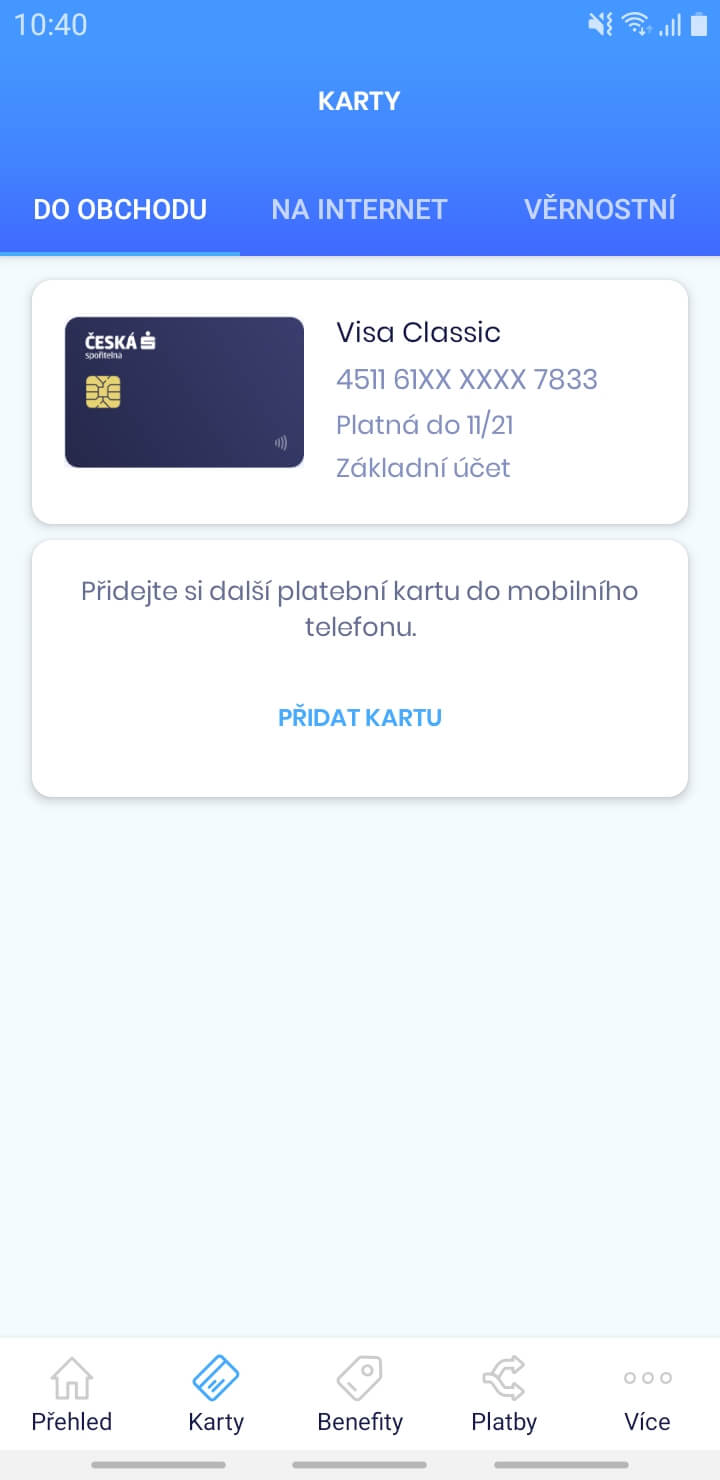Open the VĚRNOSTNÍ tab
Viewport: 720px width, 1480px height.
[599, 209]
